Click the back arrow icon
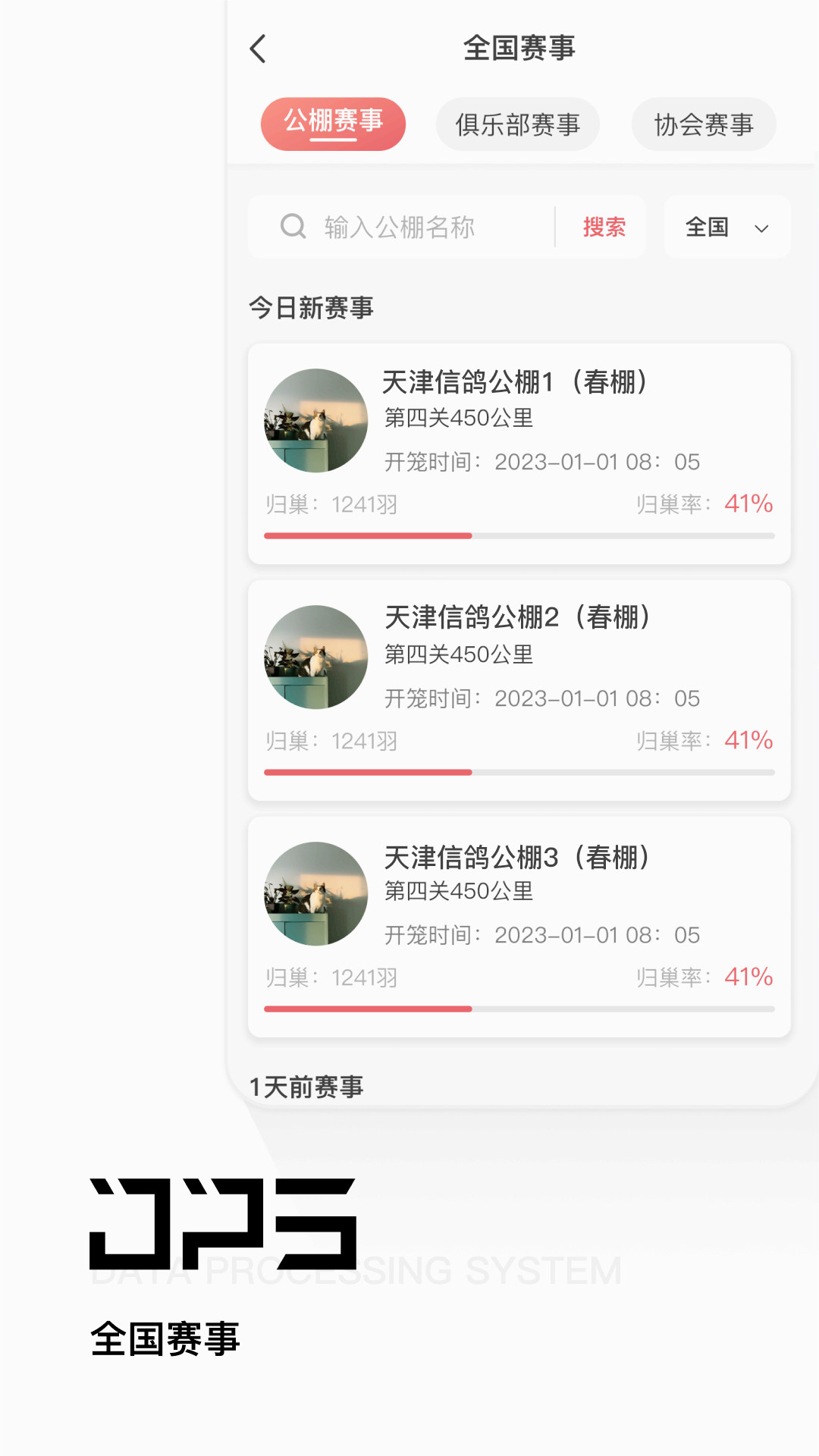The width and height of the screenshot is (819, 1456). tap(258, 49)
